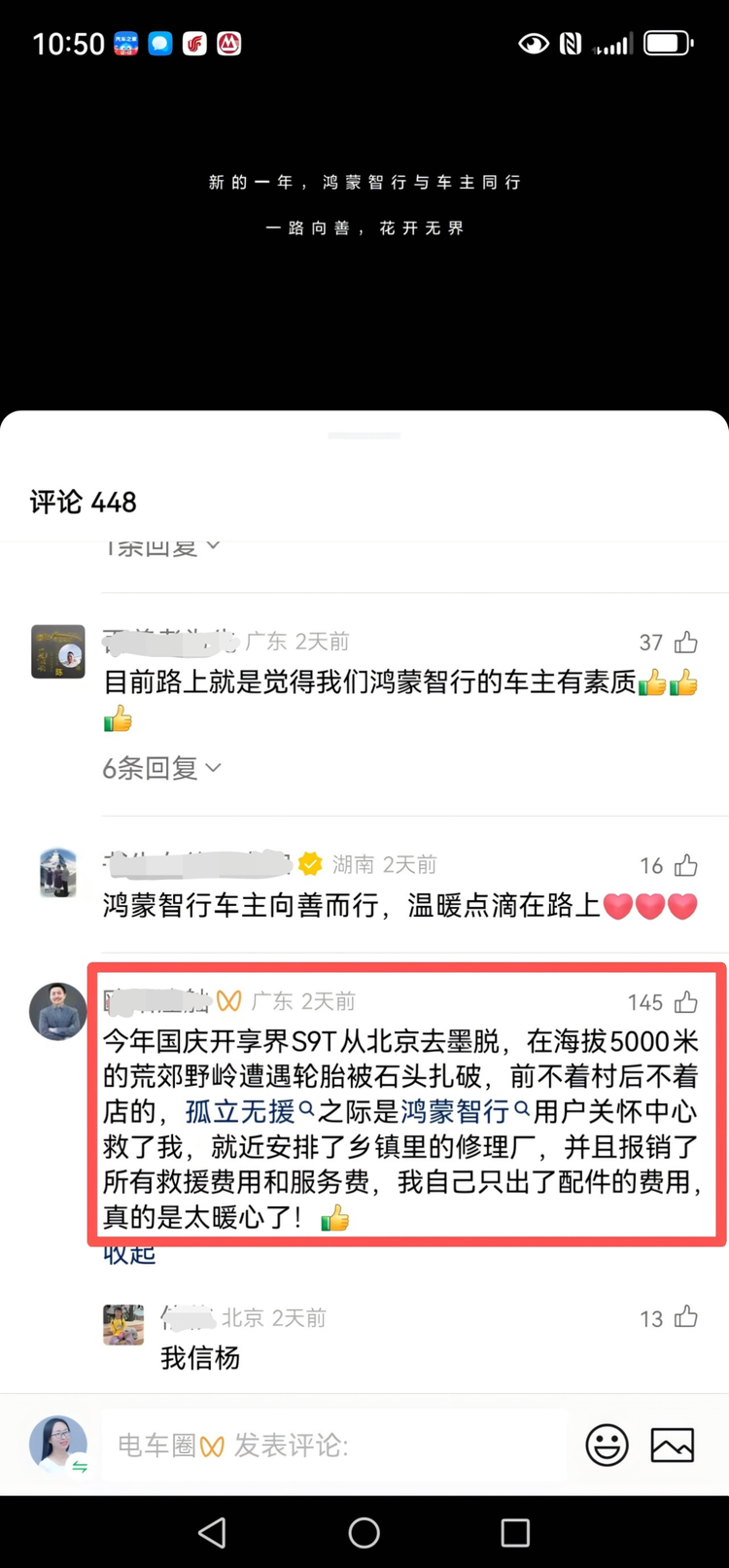Open the emoji picker

[x=607, y=1446]
